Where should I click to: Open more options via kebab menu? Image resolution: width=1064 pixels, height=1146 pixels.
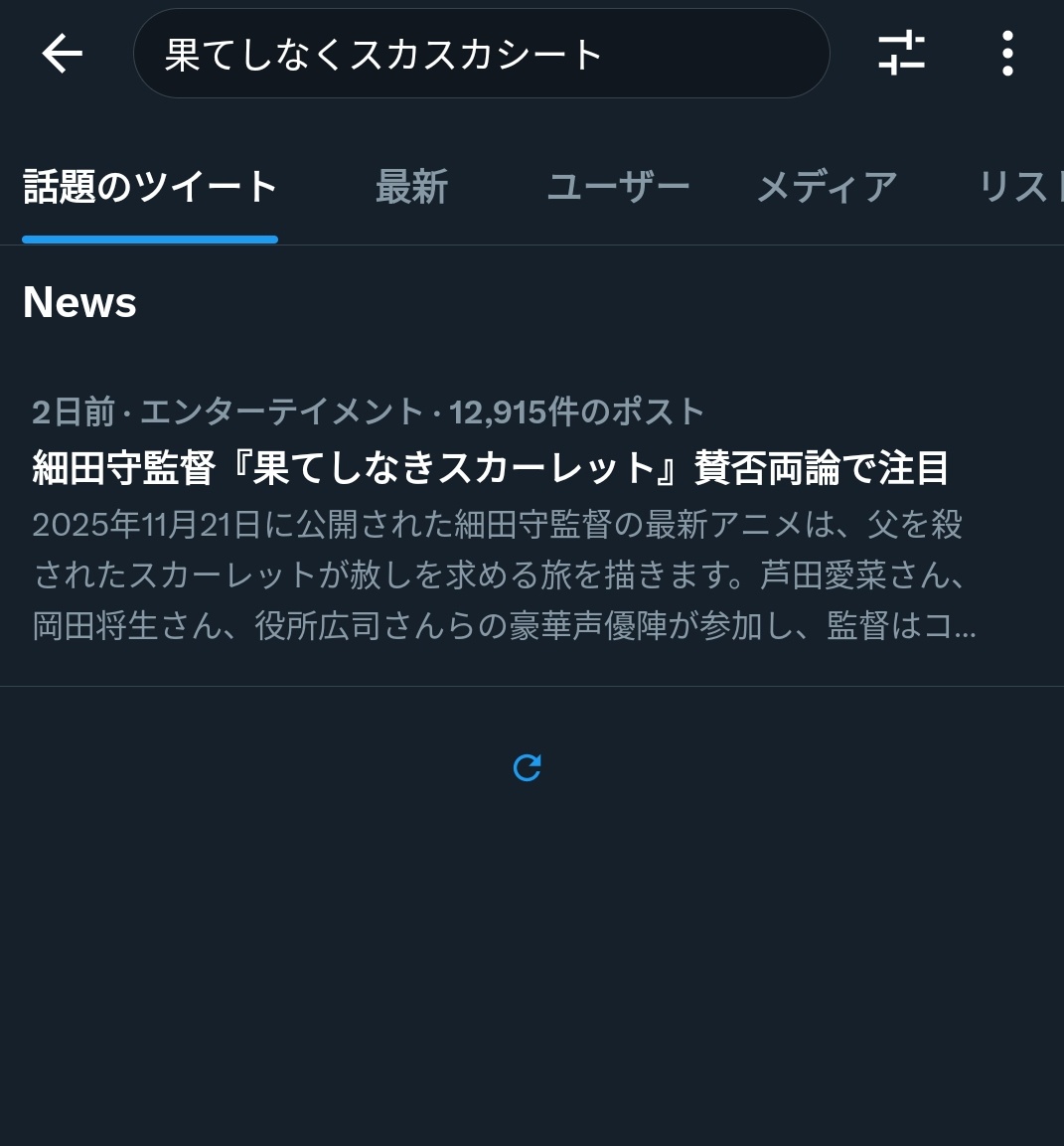(x=1007, y=54)
